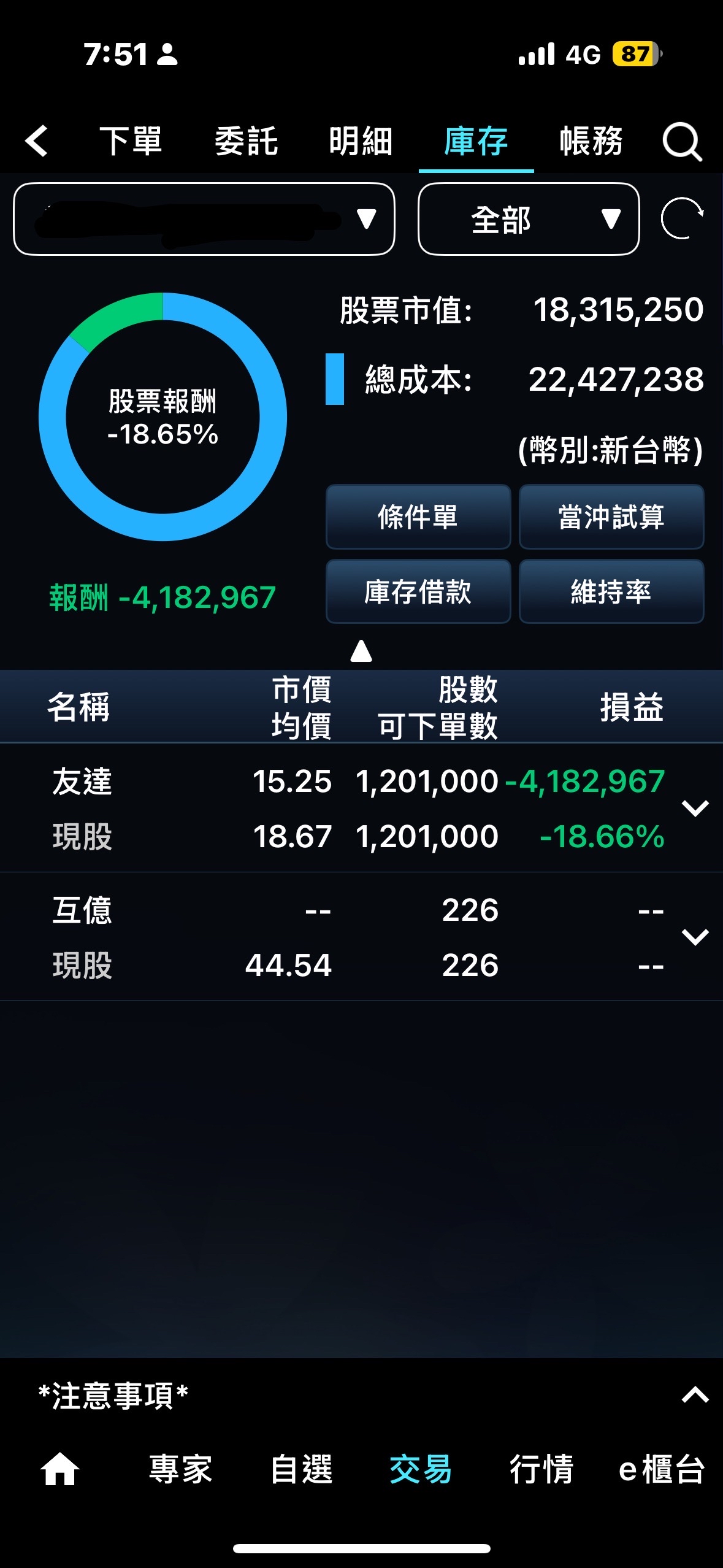This screenshot has height=1568, width=723.
Task: Expand the 互億 holding row
Action: click(695, 937)
